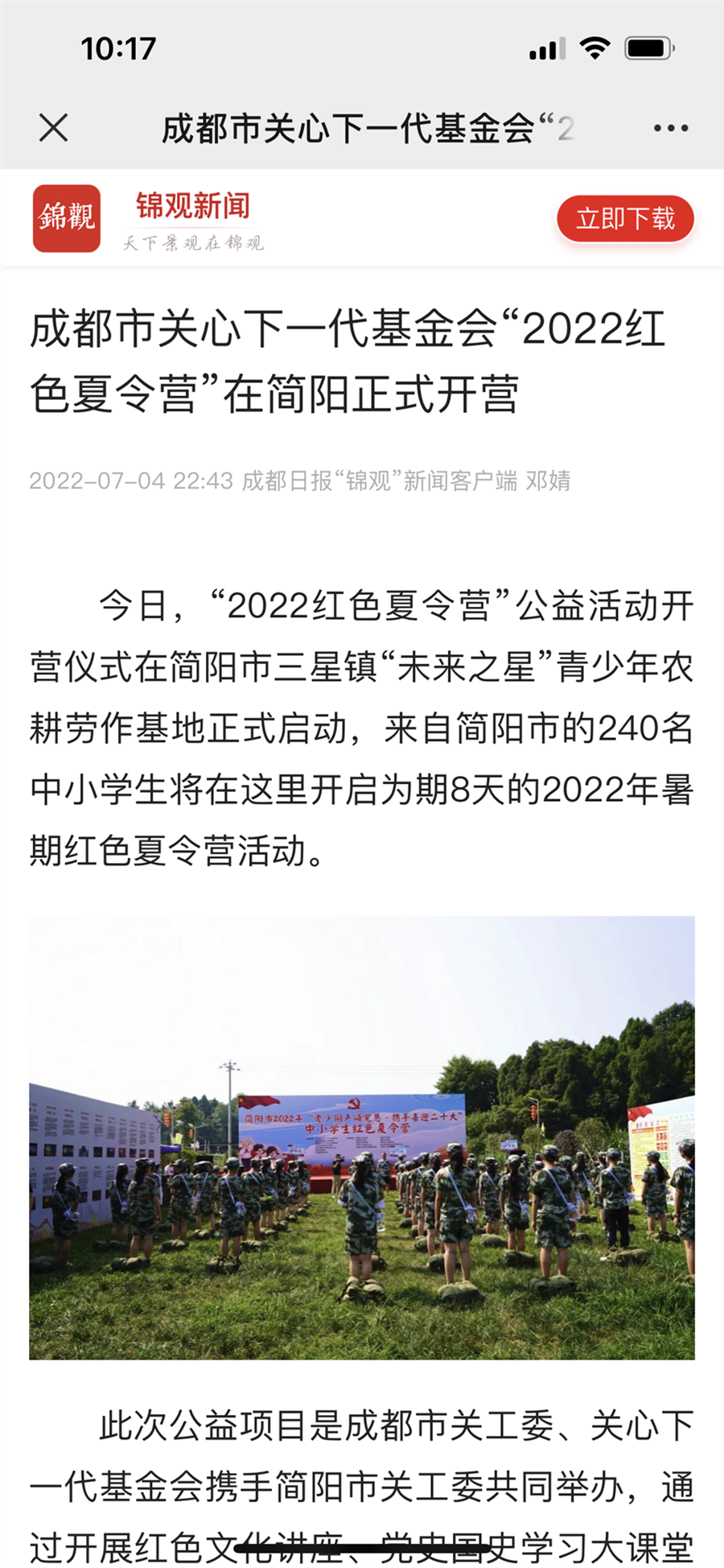724x1568 pixels.
Task: Tap the source 成都日报锦观新闻客户端
Action: pos(378,481)
